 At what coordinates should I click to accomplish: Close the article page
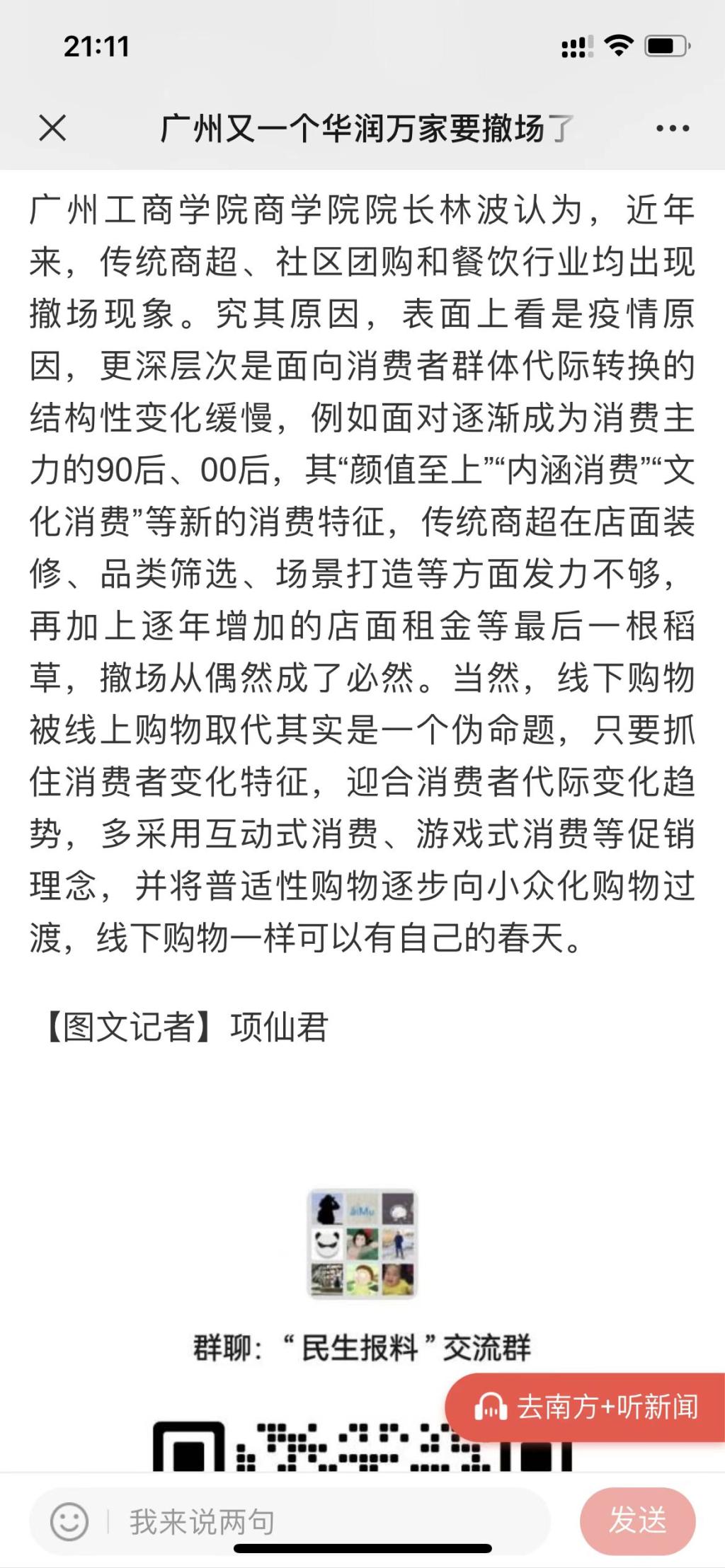[x=52, y=129]
